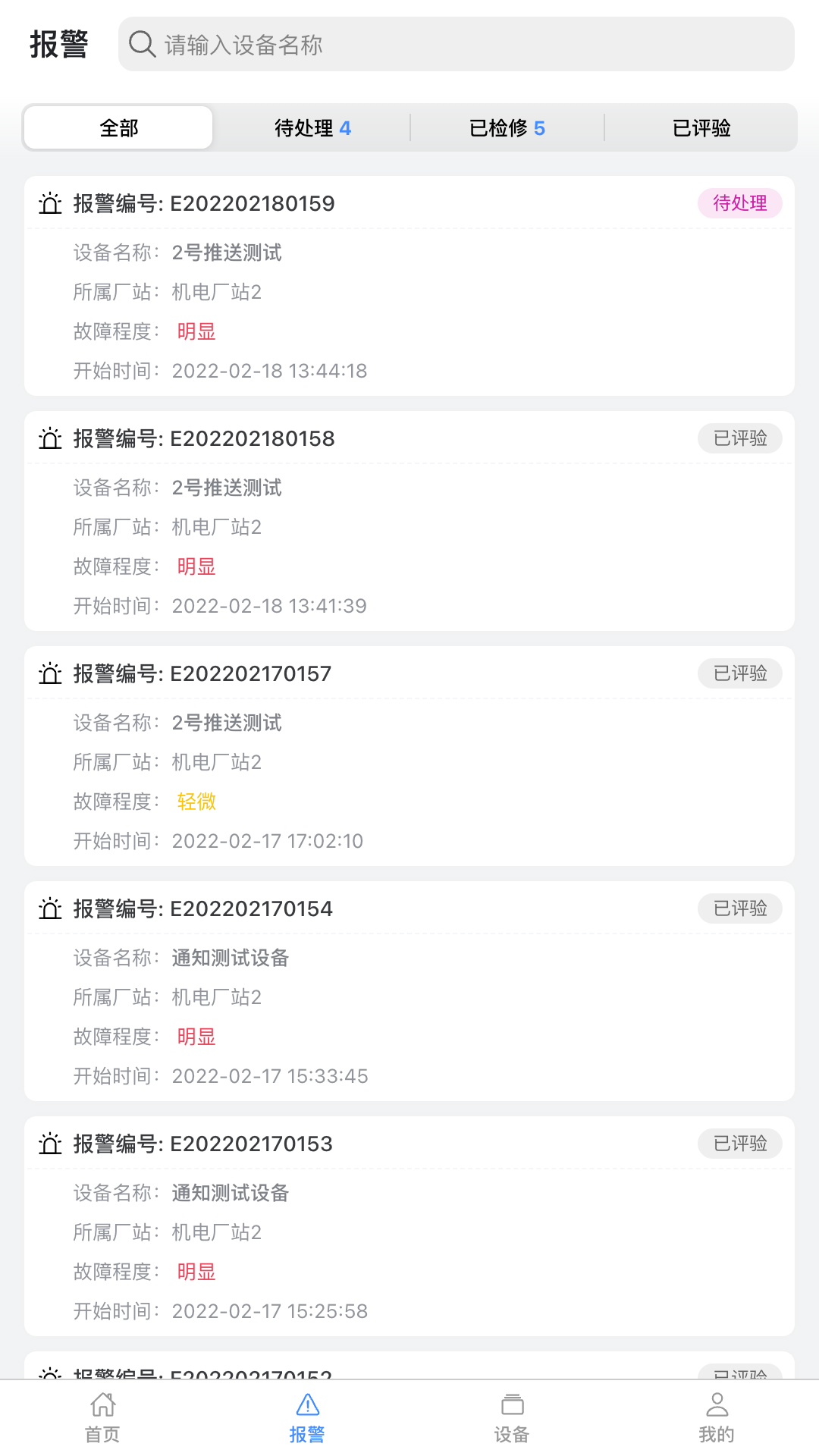Go to the 首页 home tab

(102, 1417)
